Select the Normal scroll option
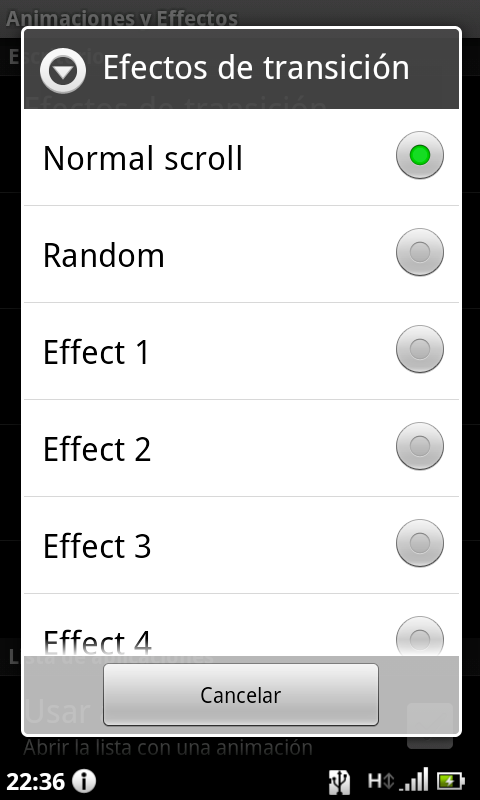480x800 pixels. click(241, 157)
